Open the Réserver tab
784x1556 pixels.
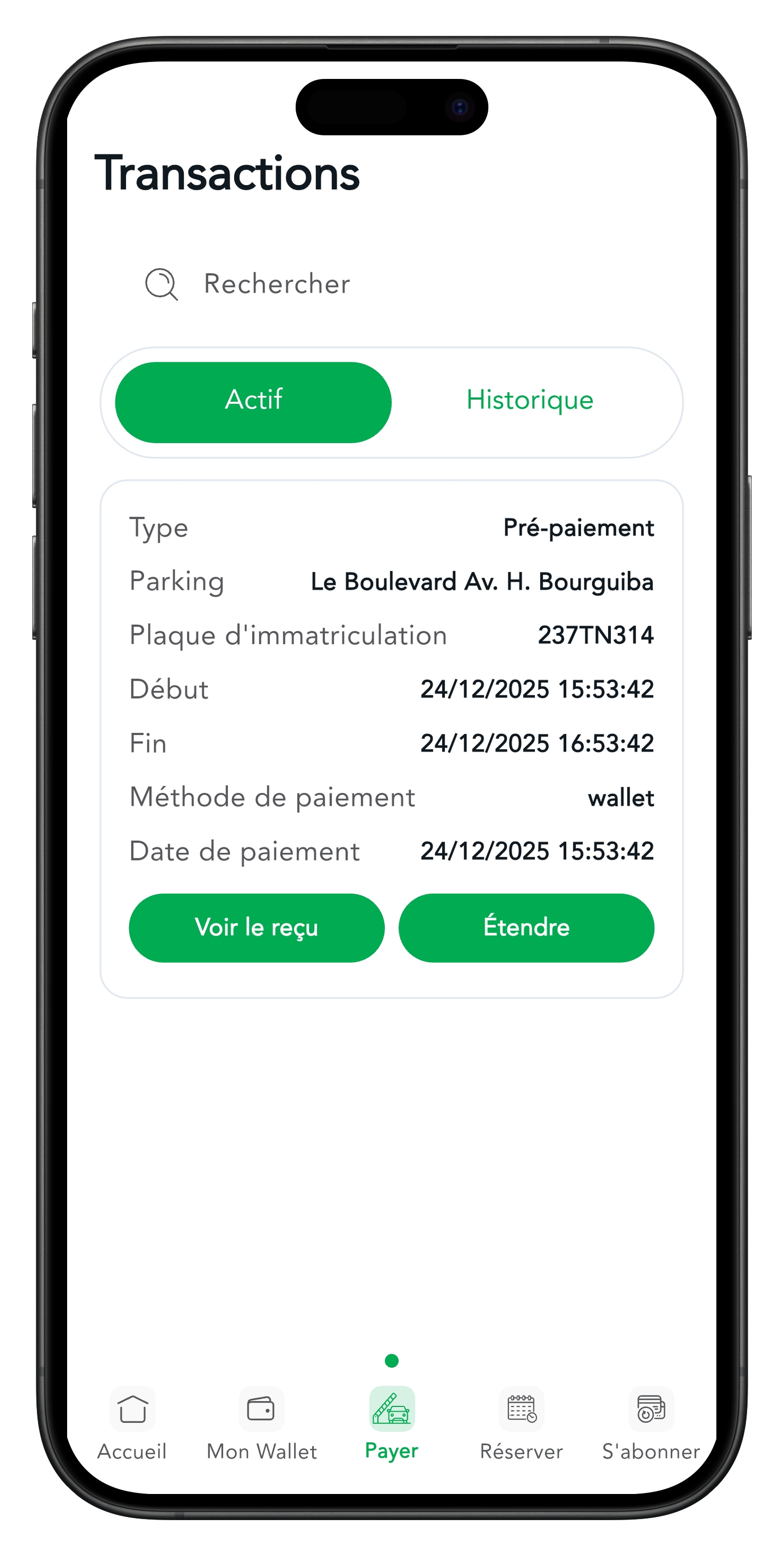(521, 1424)
